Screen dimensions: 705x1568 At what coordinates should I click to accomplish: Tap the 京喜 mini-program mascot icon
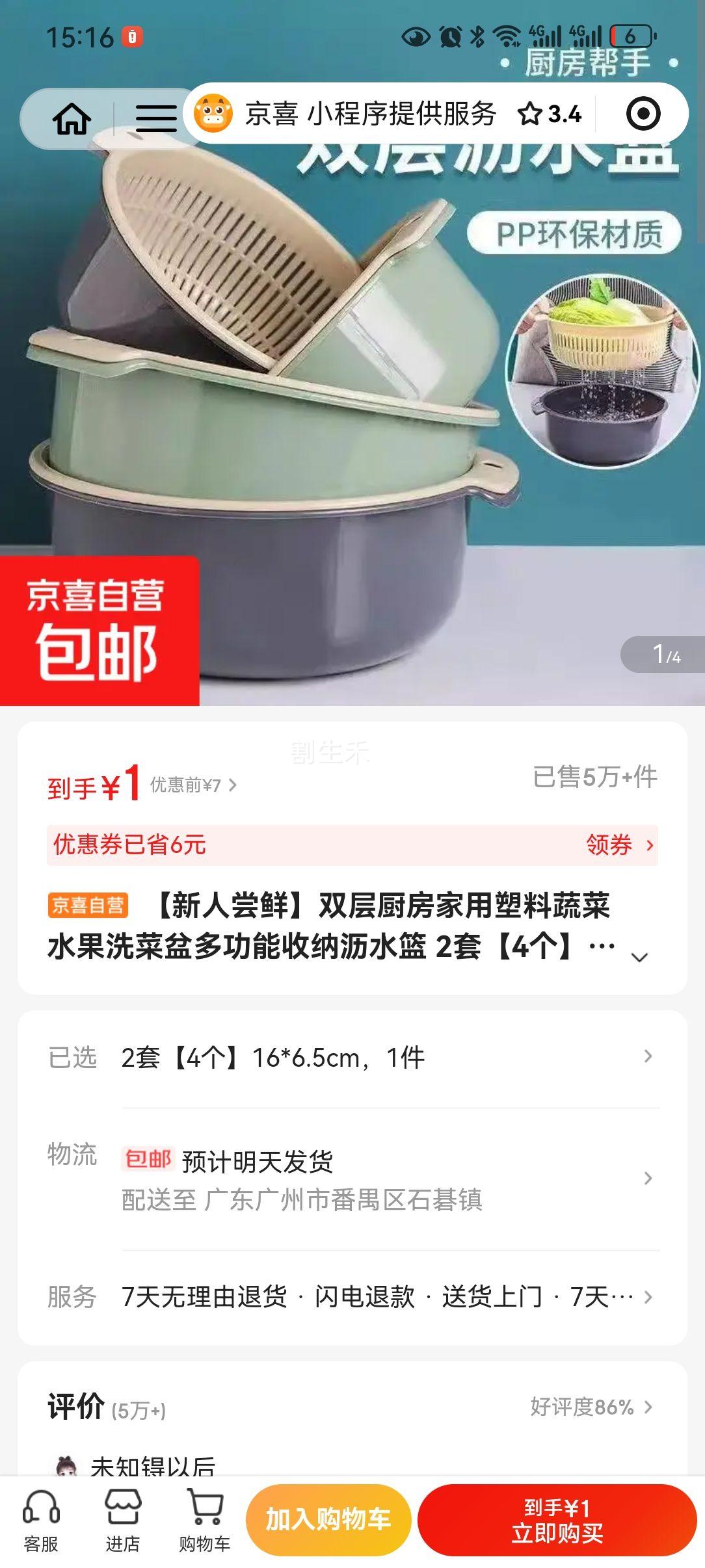point(215,113)
